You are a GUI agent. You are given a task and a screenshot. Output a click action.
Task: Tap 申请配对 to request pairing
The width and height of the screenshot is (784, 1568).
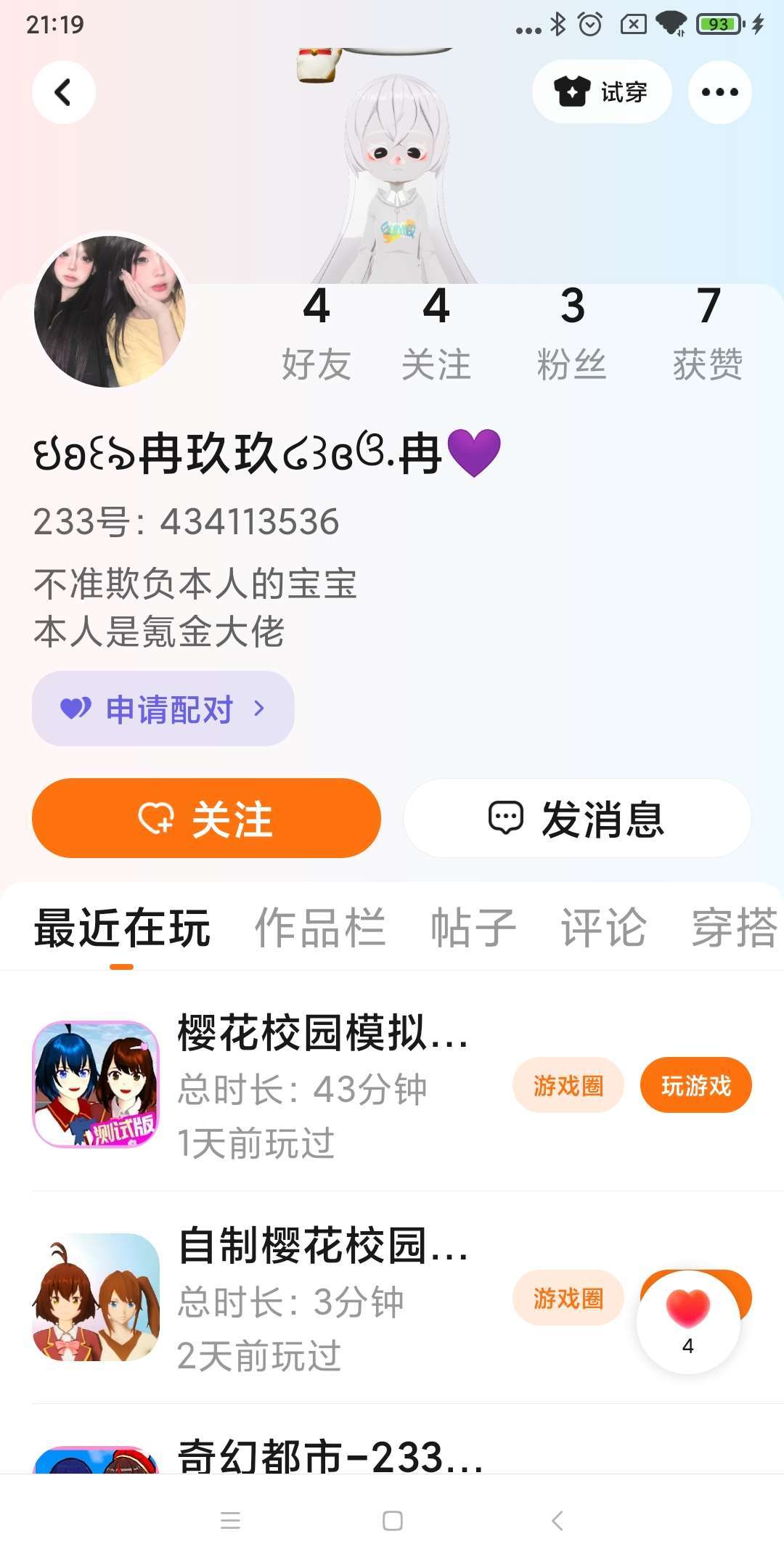click(163, 709)
